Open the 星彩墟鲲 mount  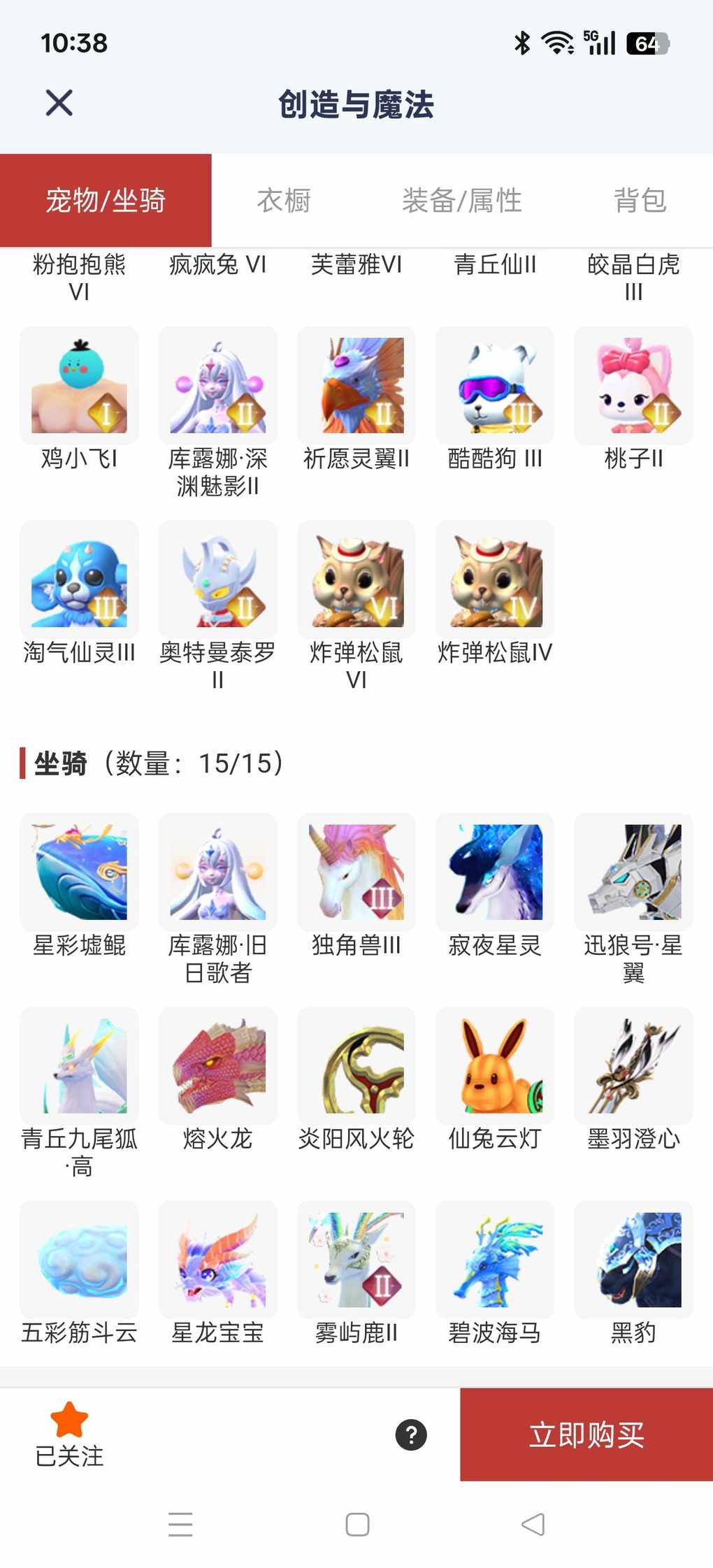[79, 872]
